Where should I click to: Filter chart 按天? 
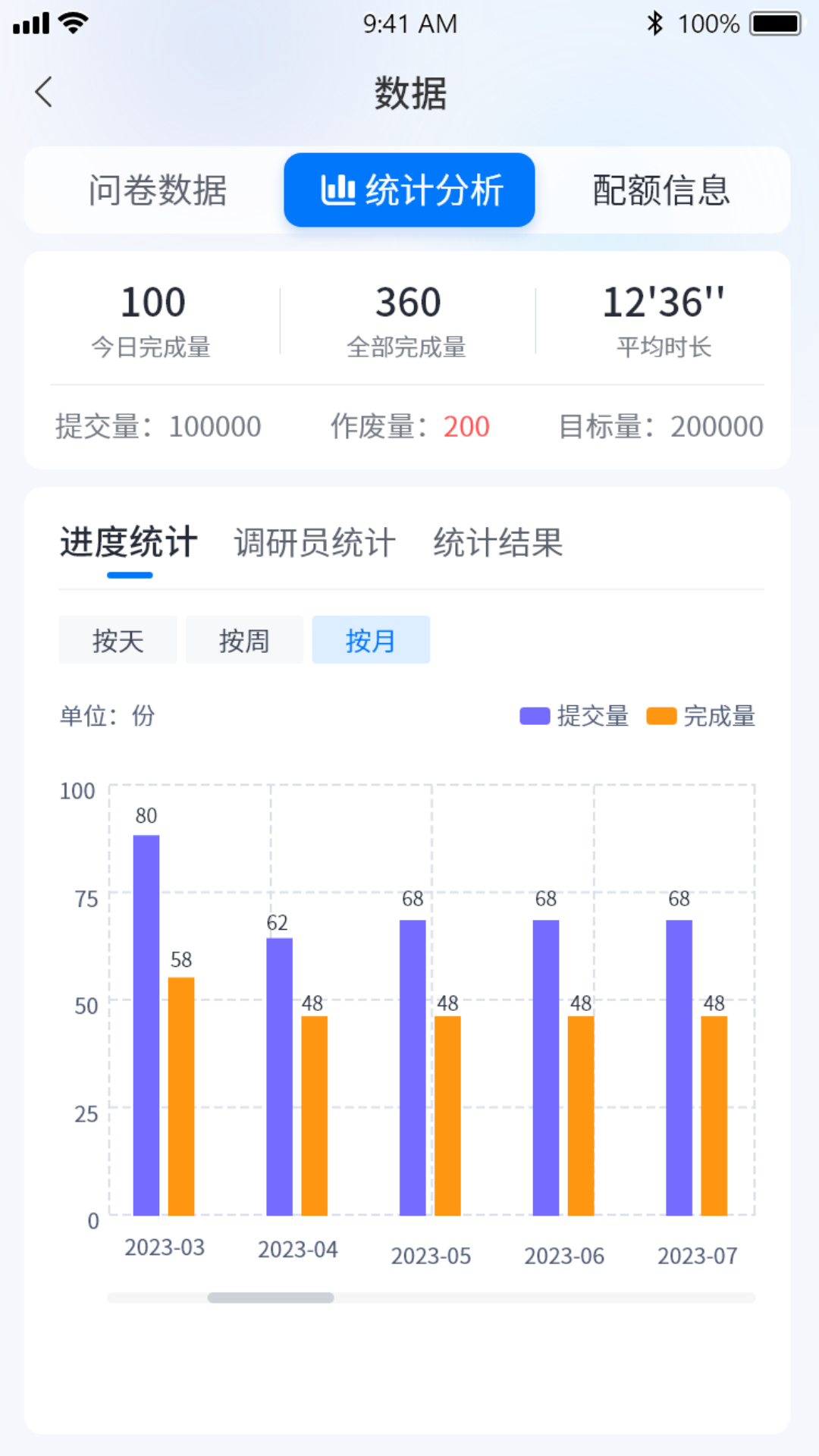[118, 640]
